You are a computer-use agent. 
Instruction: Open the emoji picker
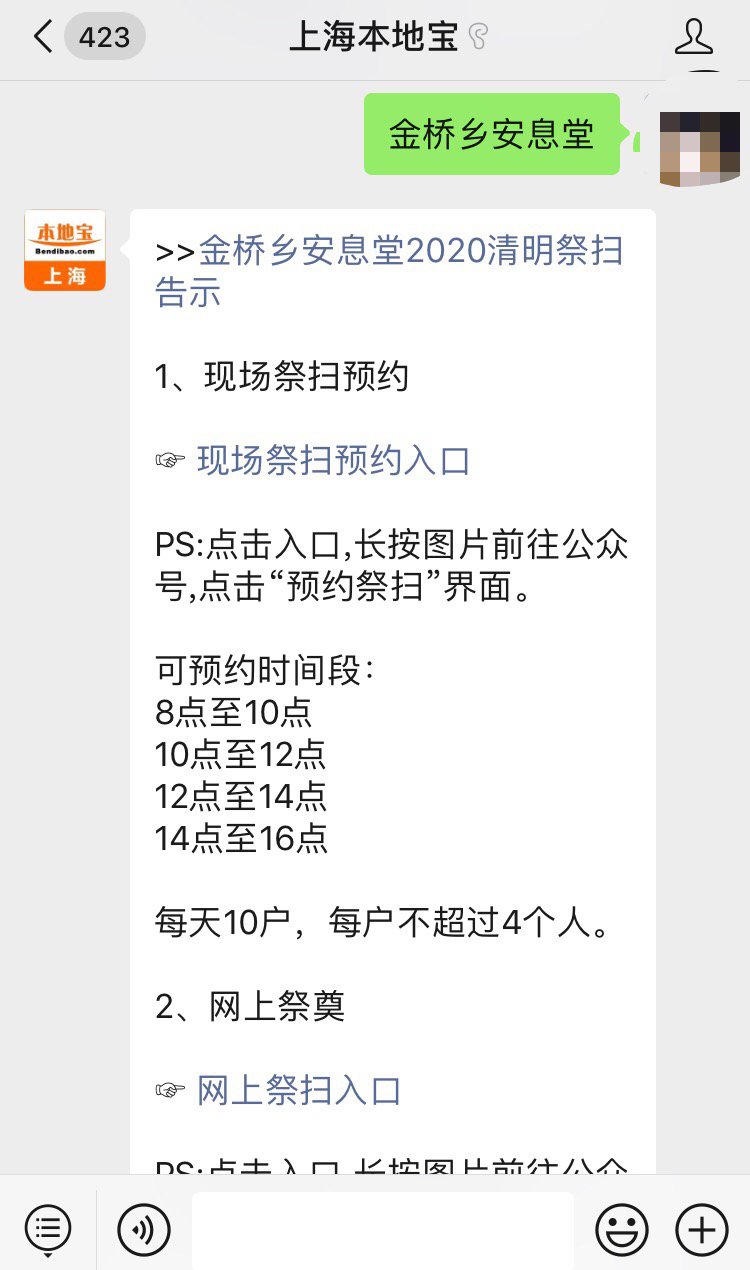(621, 1228)
